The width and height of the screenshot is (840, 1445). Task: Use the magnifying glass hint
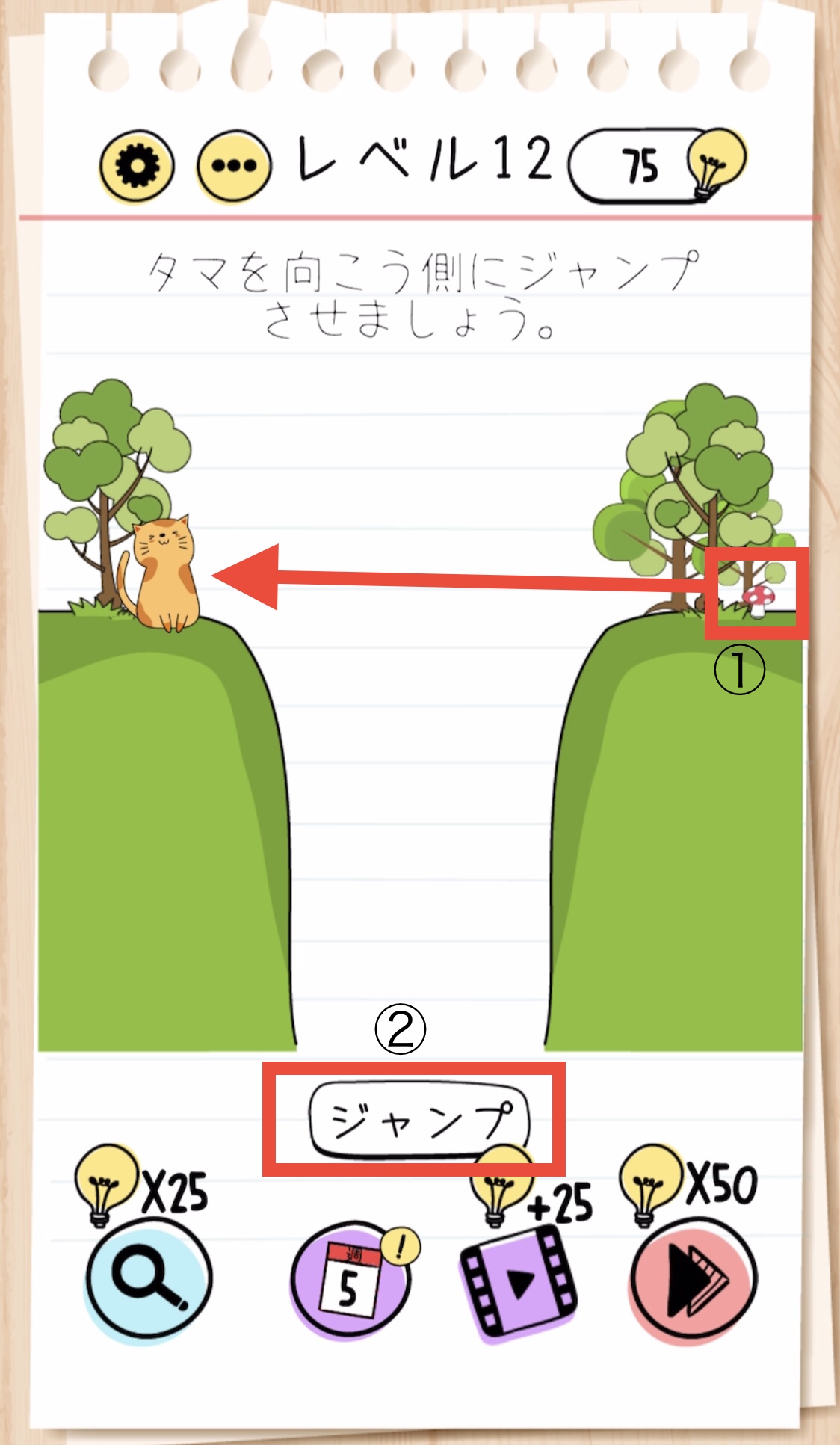point(149,1279)
